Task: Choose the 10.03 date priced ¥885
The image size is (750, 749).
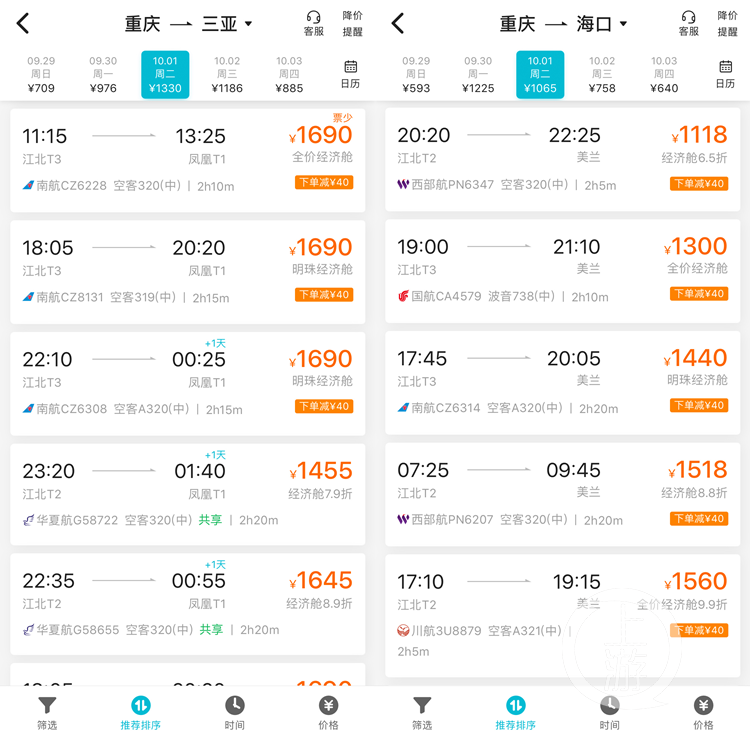Action: [x=289, y=75]
